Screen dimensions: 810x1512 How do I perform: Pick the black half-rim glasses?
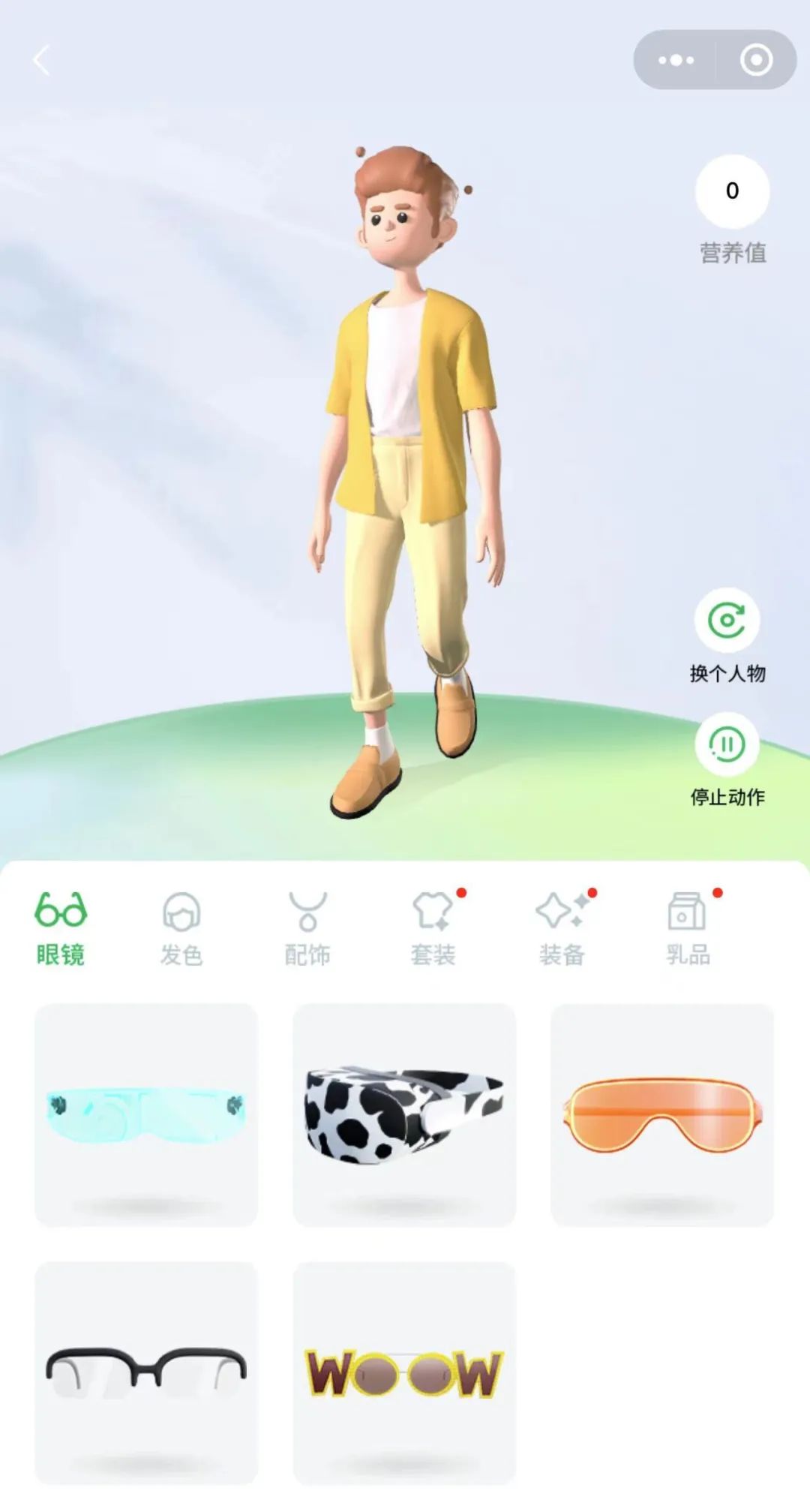point(146,1372)
